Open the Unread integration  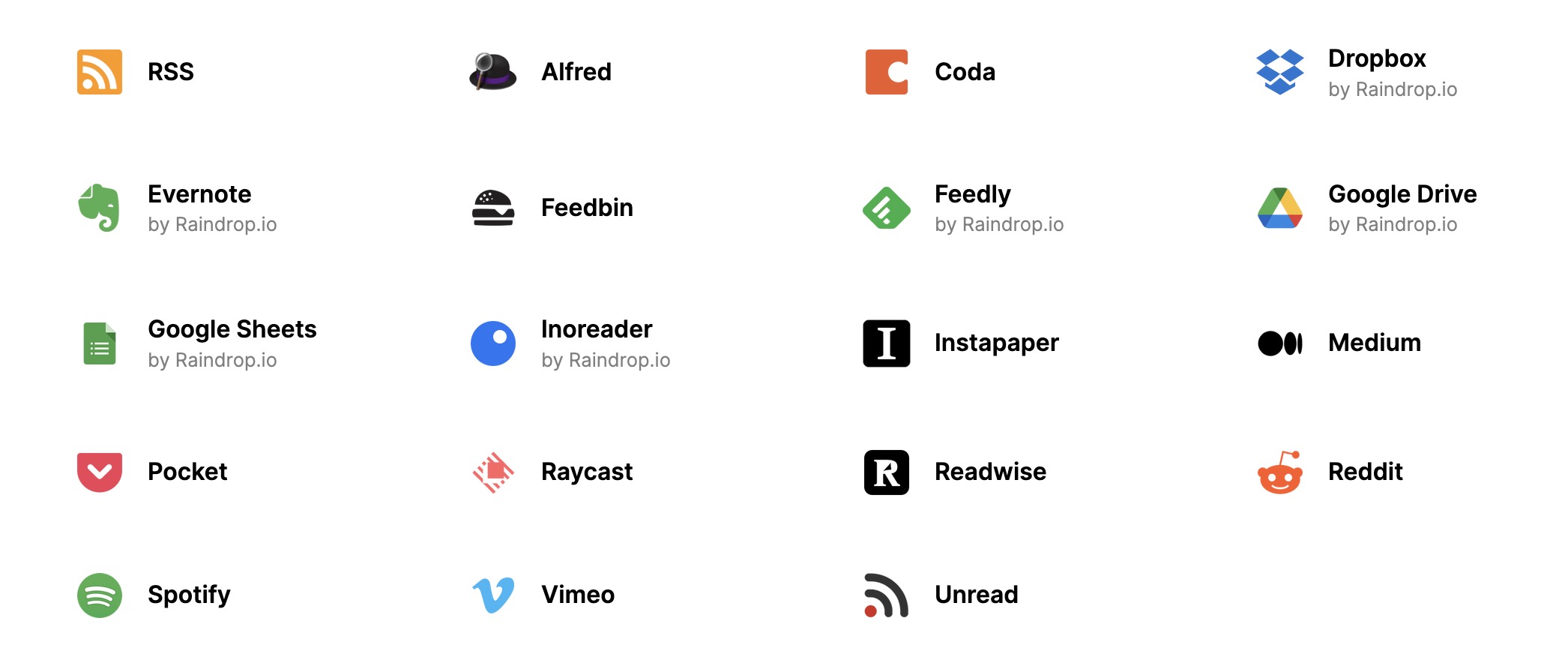coord(975,595)
